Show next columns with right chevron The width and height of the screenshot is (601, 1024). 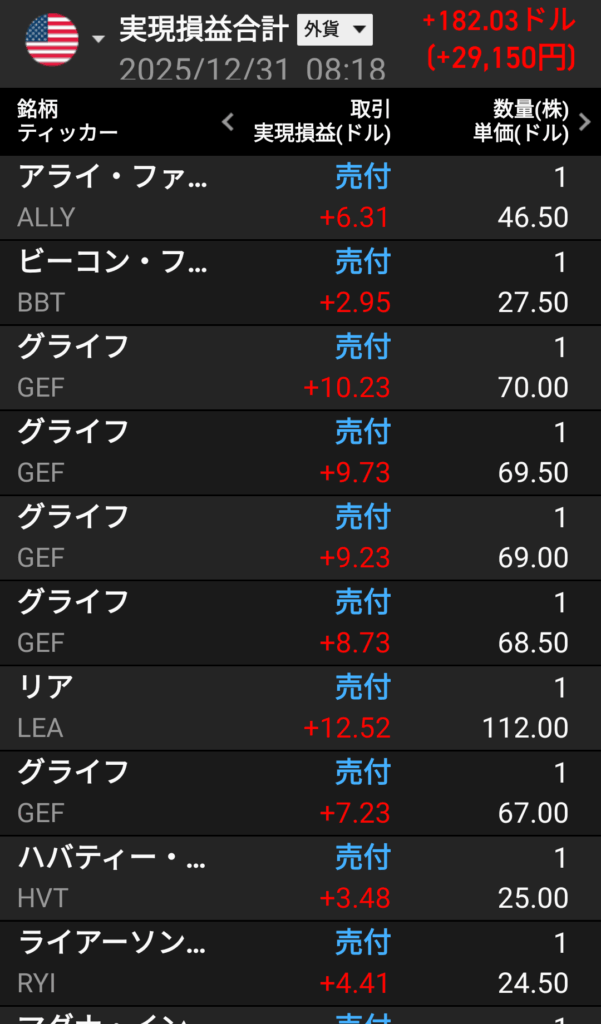coord(586,122)
